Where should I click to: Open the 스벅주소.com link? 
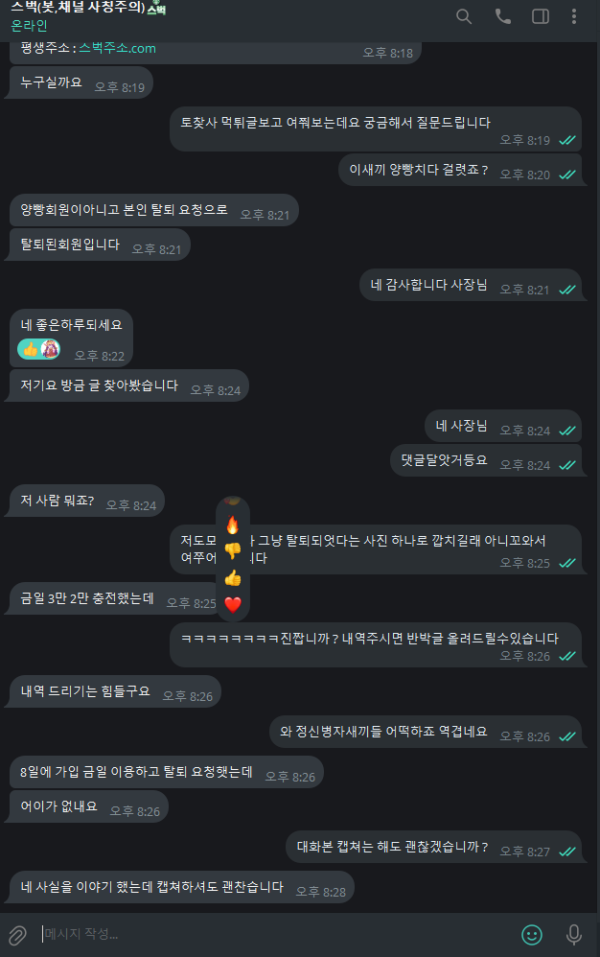117,48
